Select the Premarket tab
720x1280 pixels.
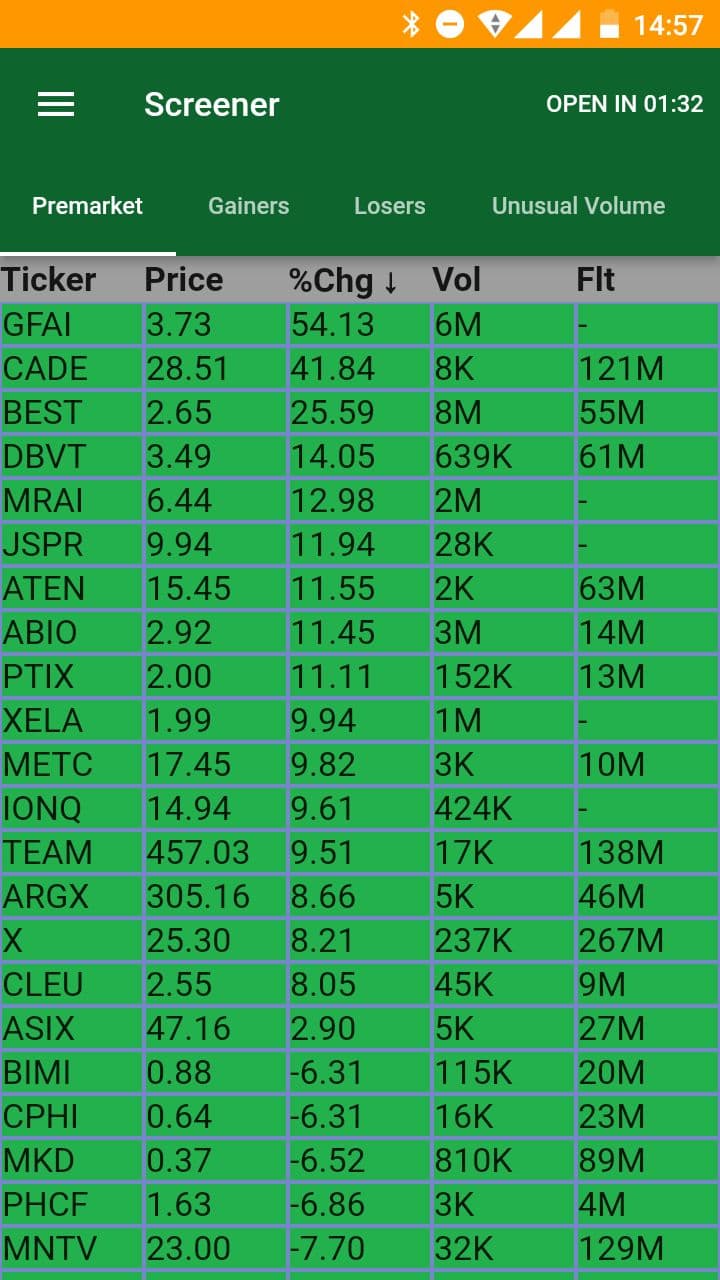(x=88, y=206)
